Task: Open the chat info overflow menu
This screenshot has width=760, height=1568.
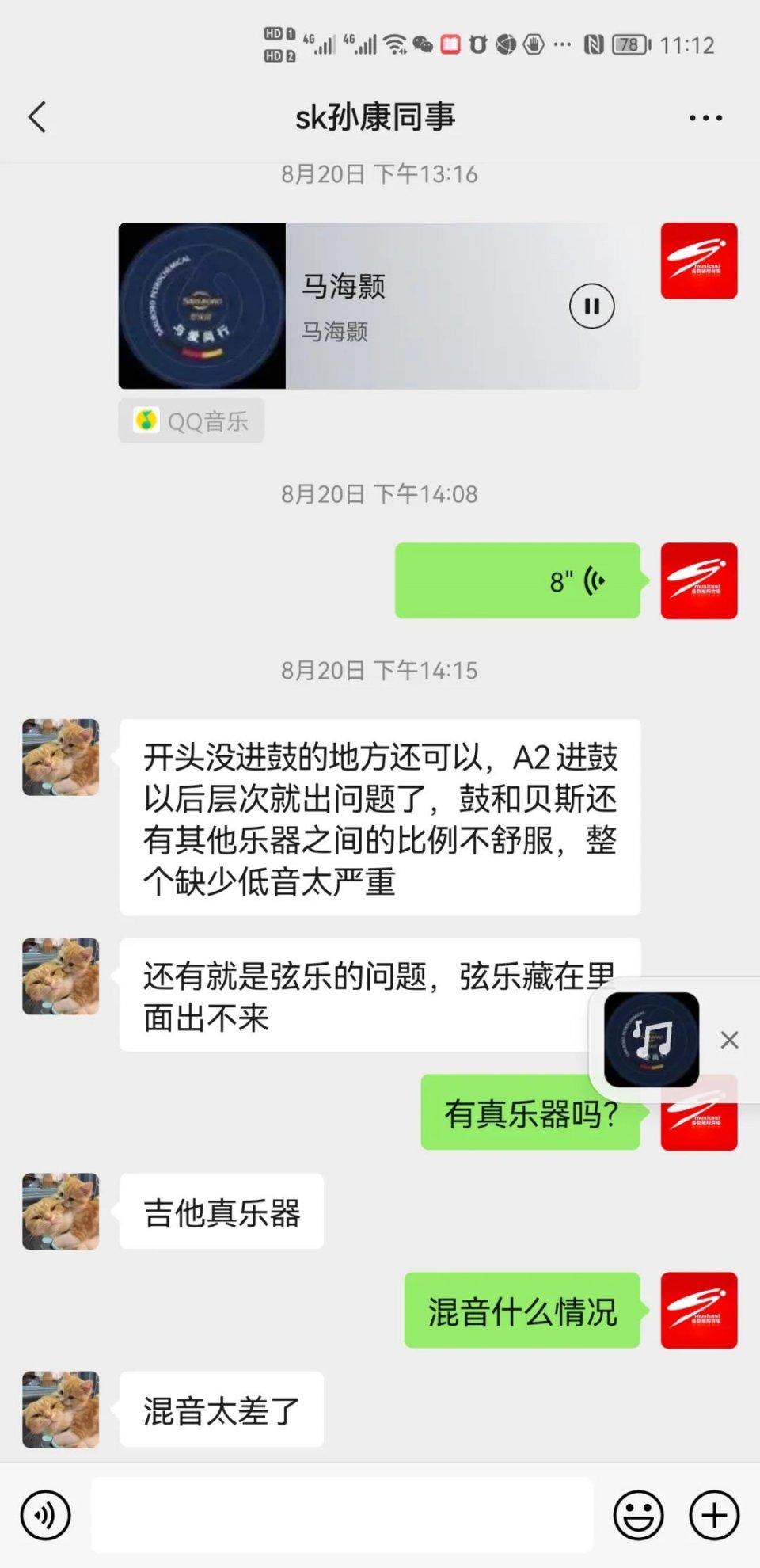Action: [x=705, y=118]
